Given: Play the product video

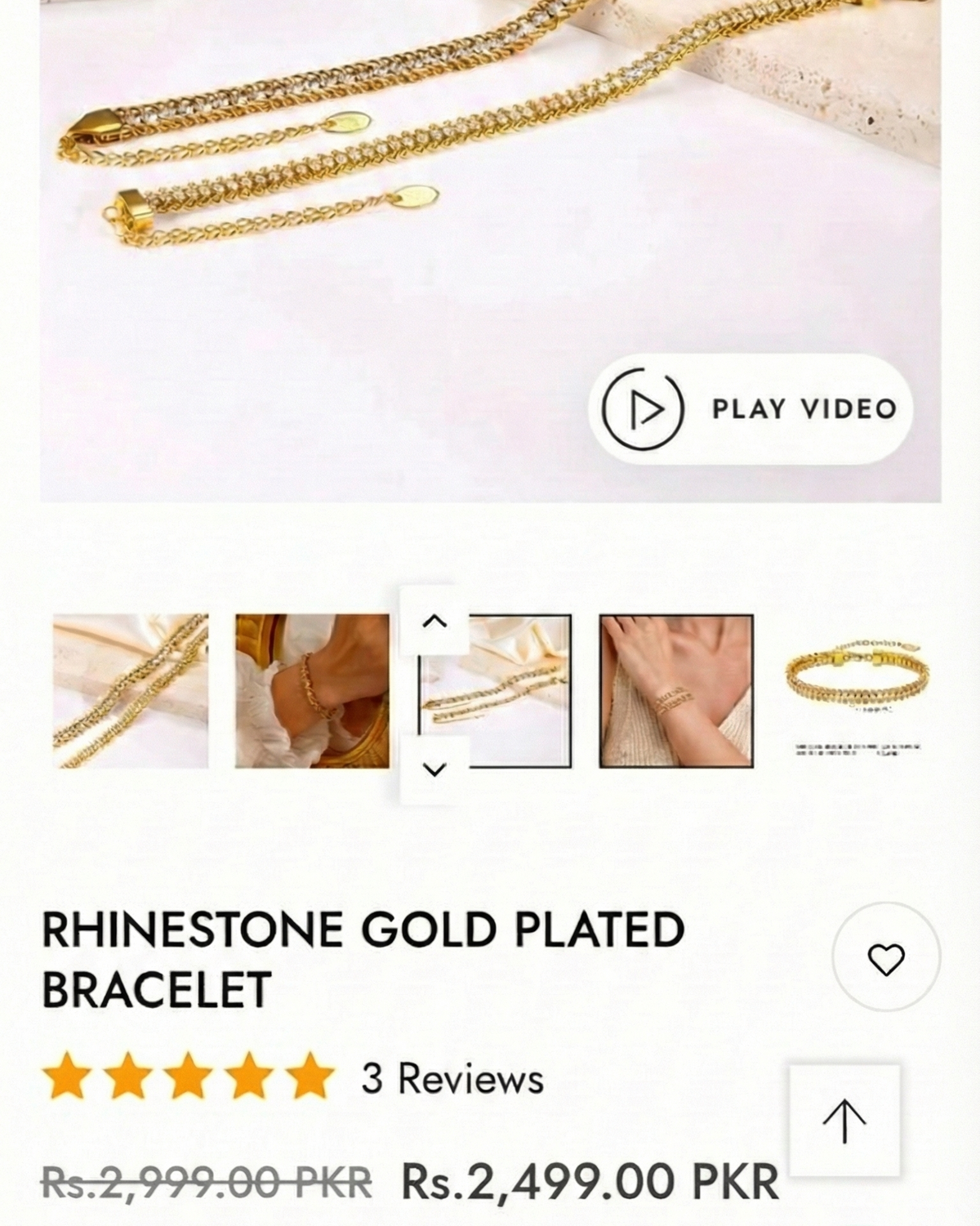Looking at the screenshot, I should (x=750, y=409).
